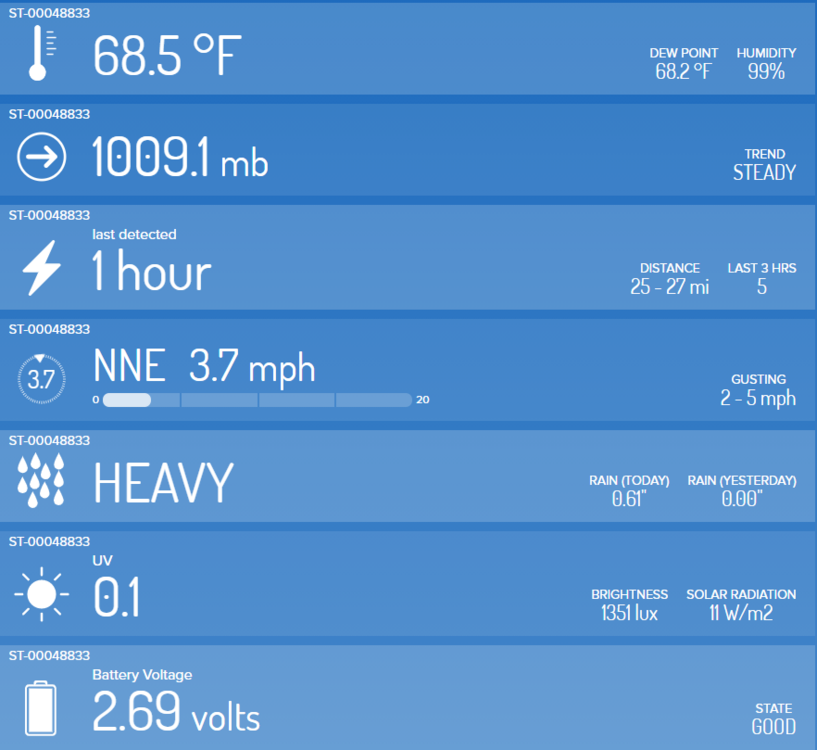Image resolution: width=817 pixels, height=750 pixels.
Task: Show the NNE 3.7 mph wind details
Action: click(204, 368)
